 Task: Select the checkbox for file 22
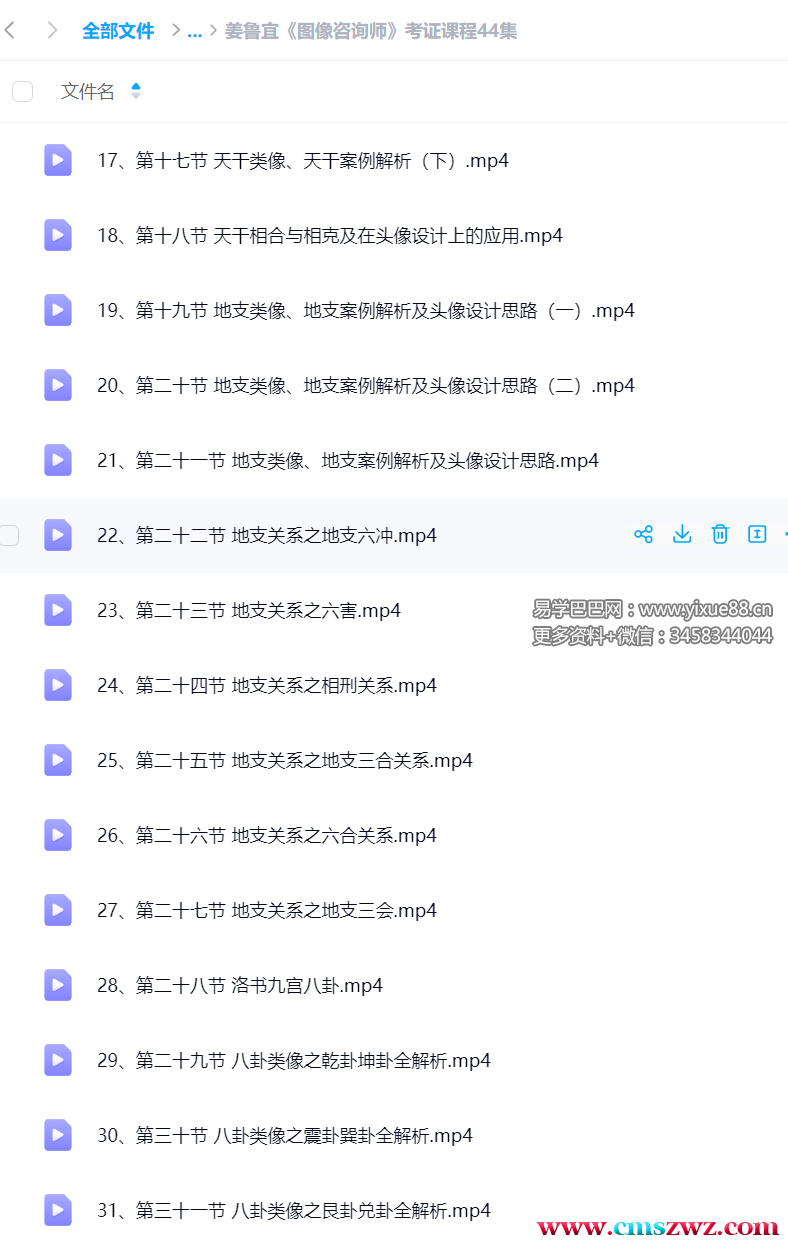[x=9, y=535]
